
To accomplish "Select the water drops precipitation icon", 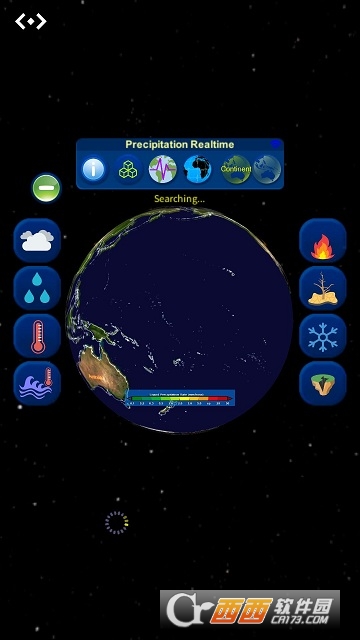I will [37, 288].
